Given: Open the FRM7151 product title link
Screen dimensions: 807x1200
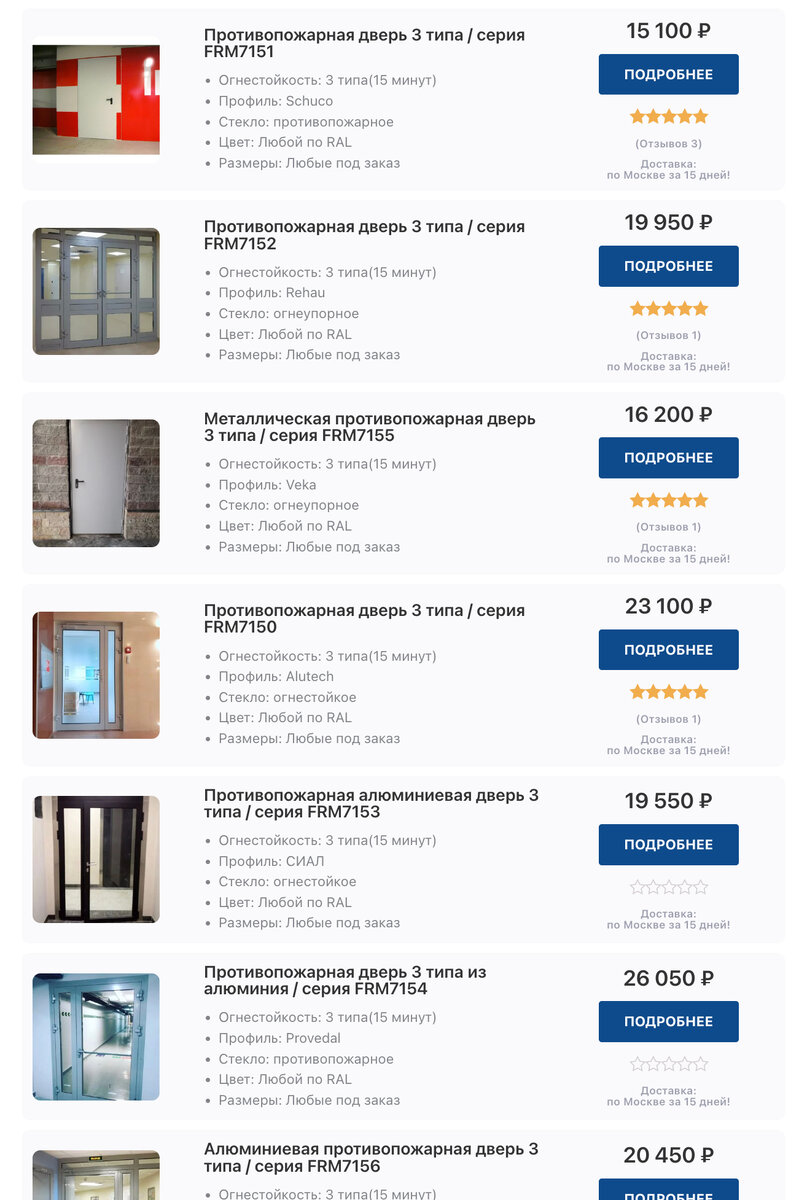Looking at the screenshot, I should click(364, 43).
